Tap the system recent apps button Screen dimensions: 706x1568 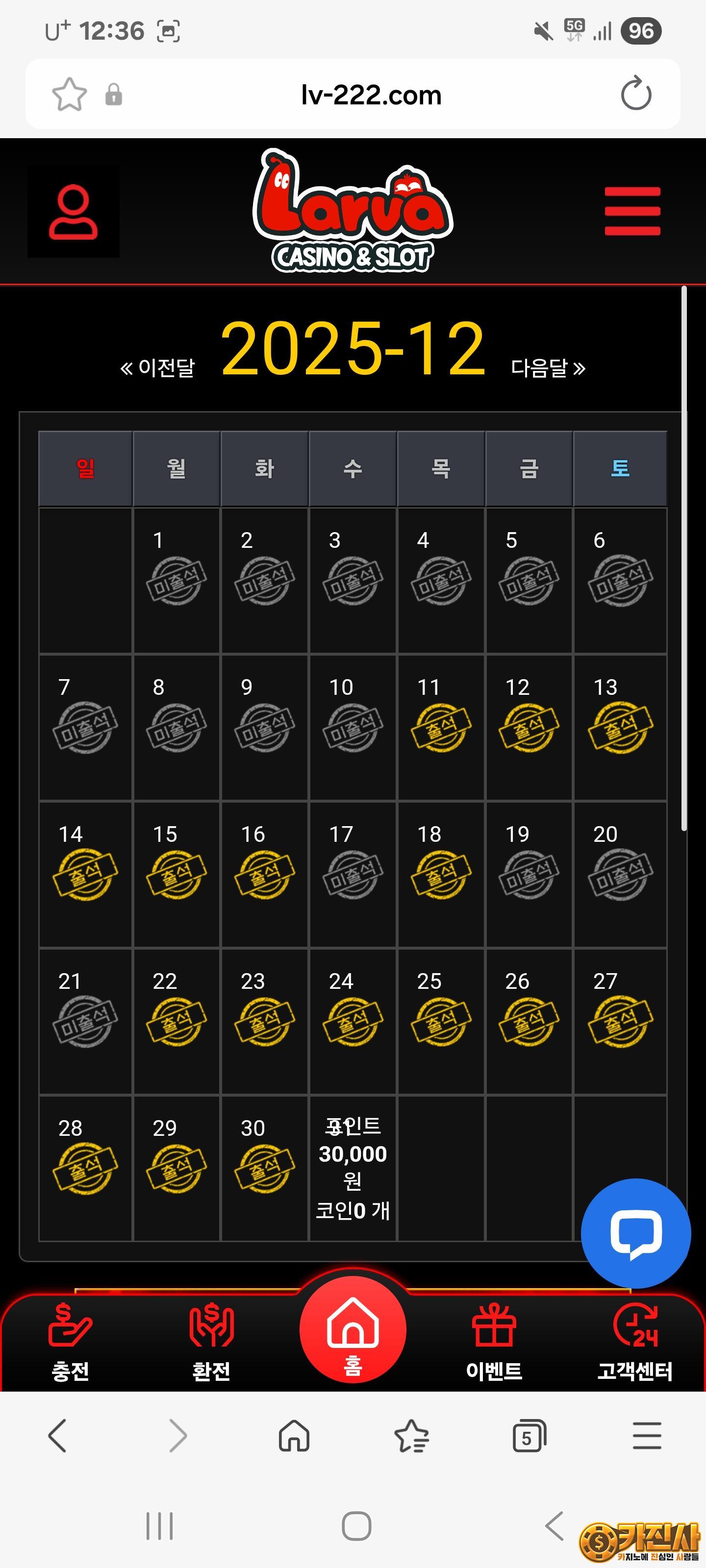click(x=160, y=1526)
